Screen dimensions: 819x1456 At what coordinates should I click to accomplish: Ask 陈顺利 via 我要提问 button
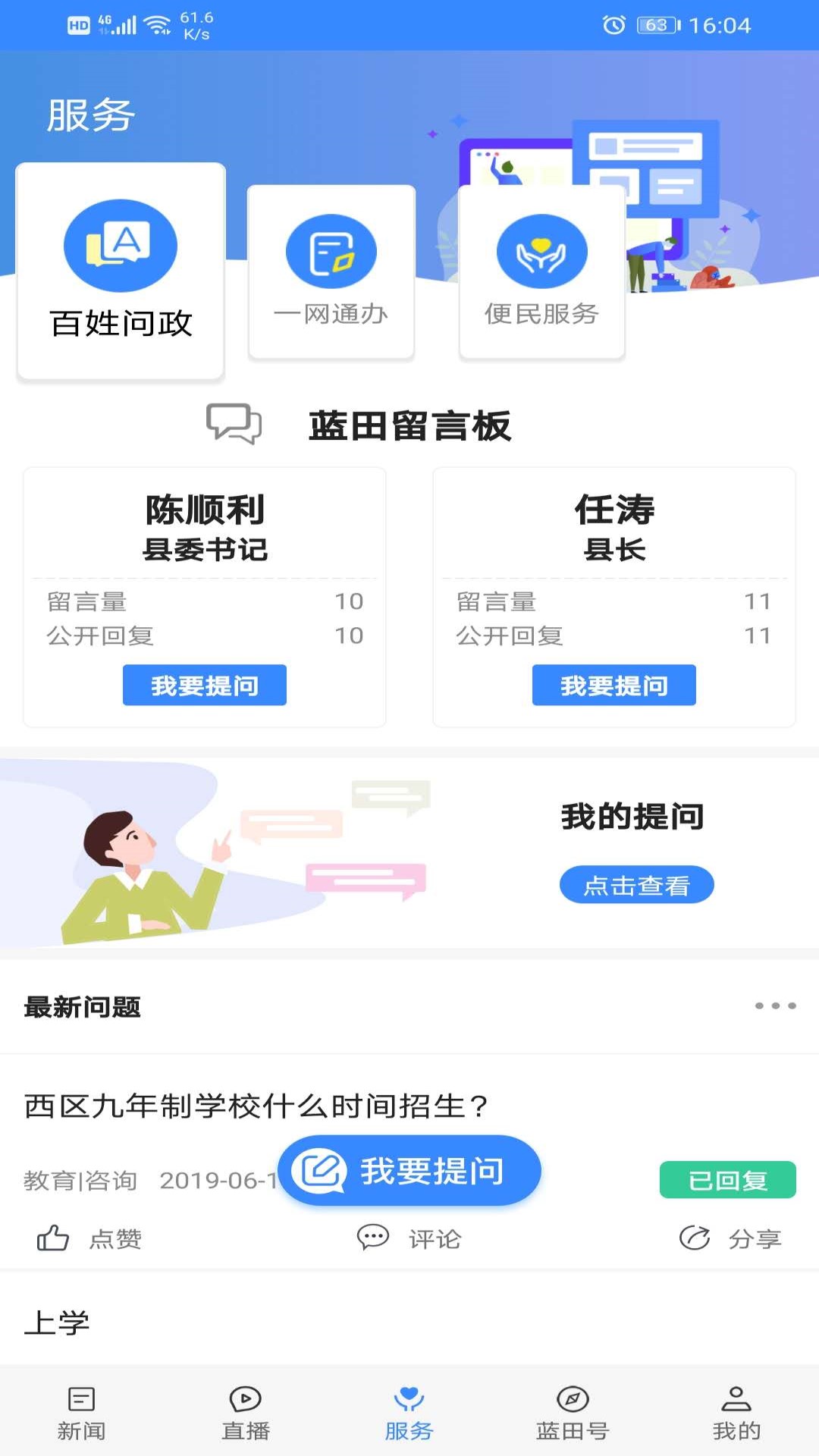(205, 685)
